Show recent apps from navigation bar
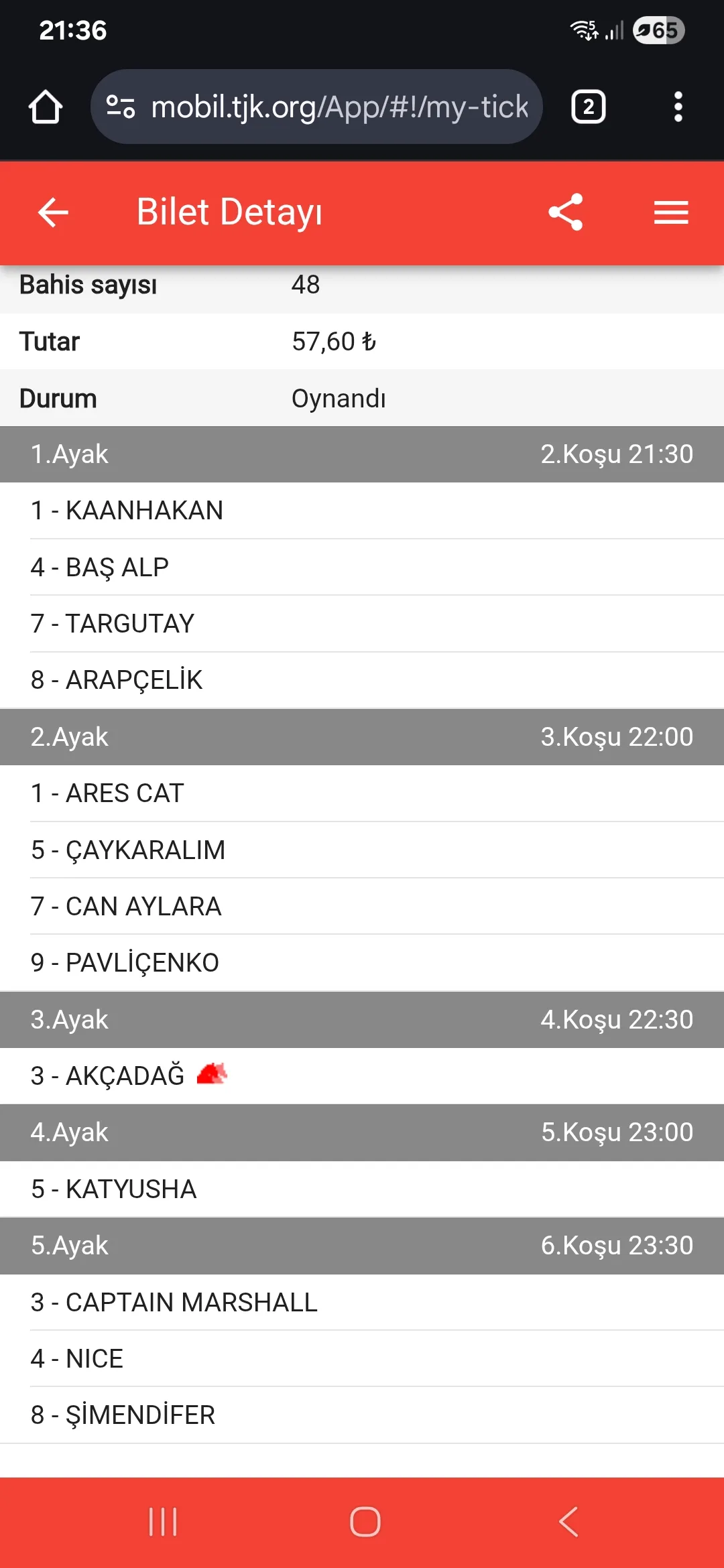This screenshot has height=1568, width=724. click(163, 1522)
